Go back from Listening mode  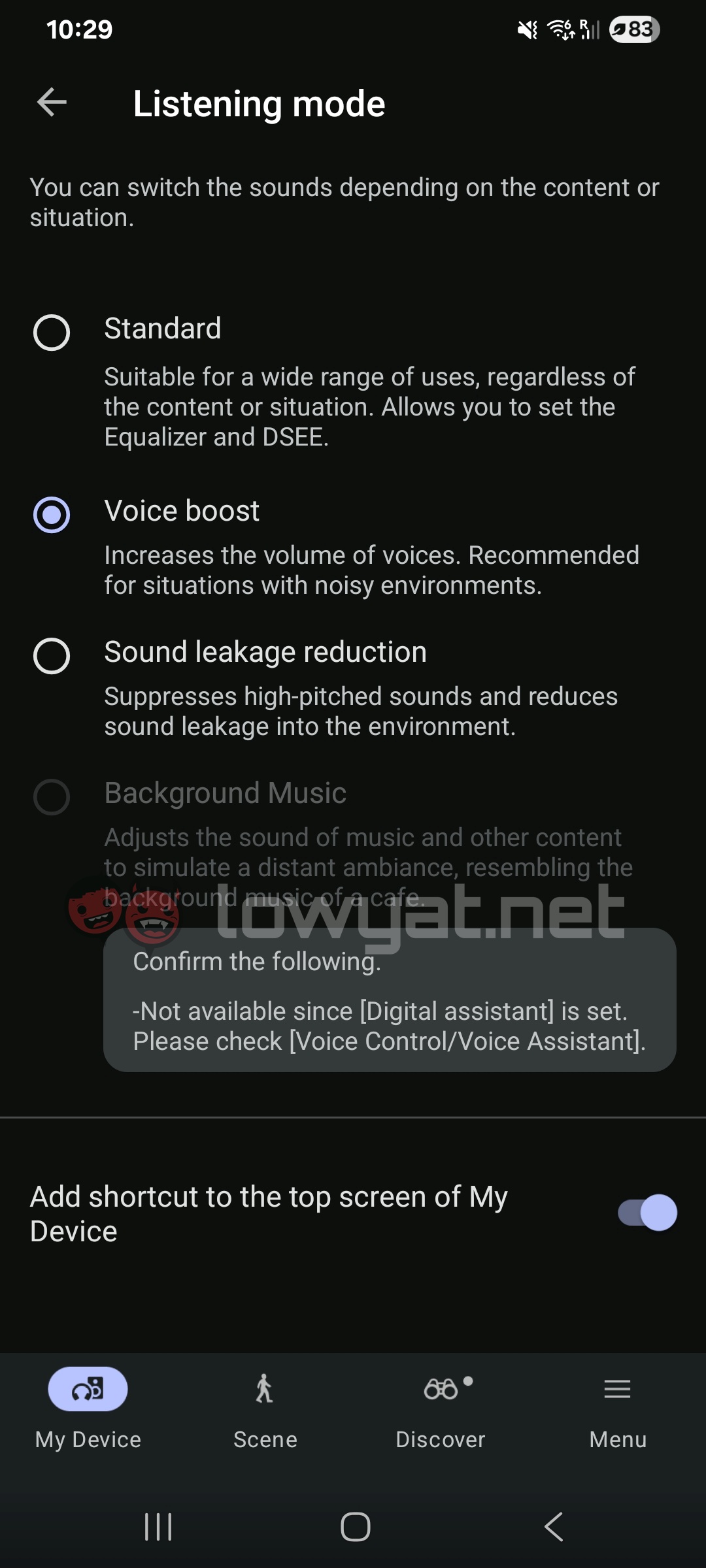pyautogui.click(x=52, y=103)
